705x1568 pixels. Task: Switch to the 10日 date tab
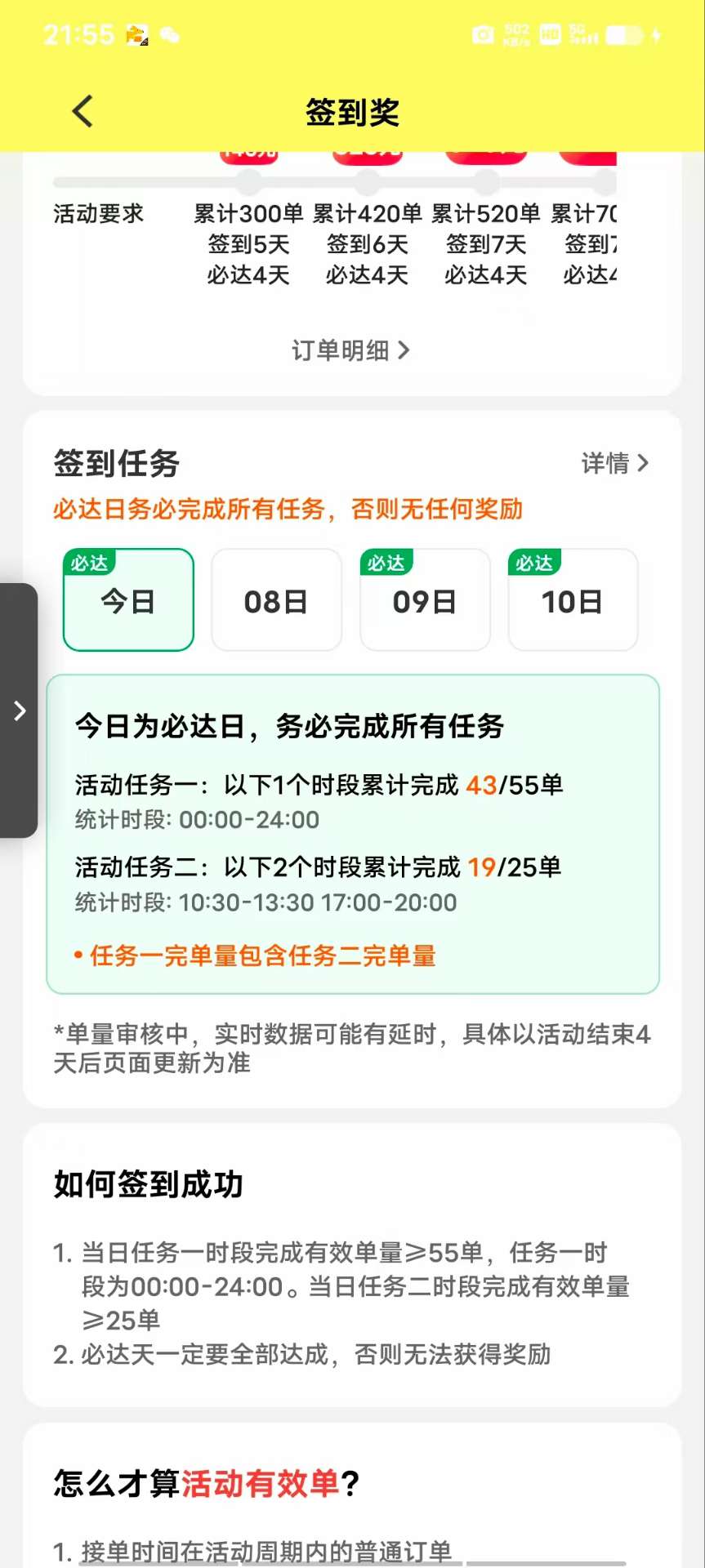click(573, 599)
